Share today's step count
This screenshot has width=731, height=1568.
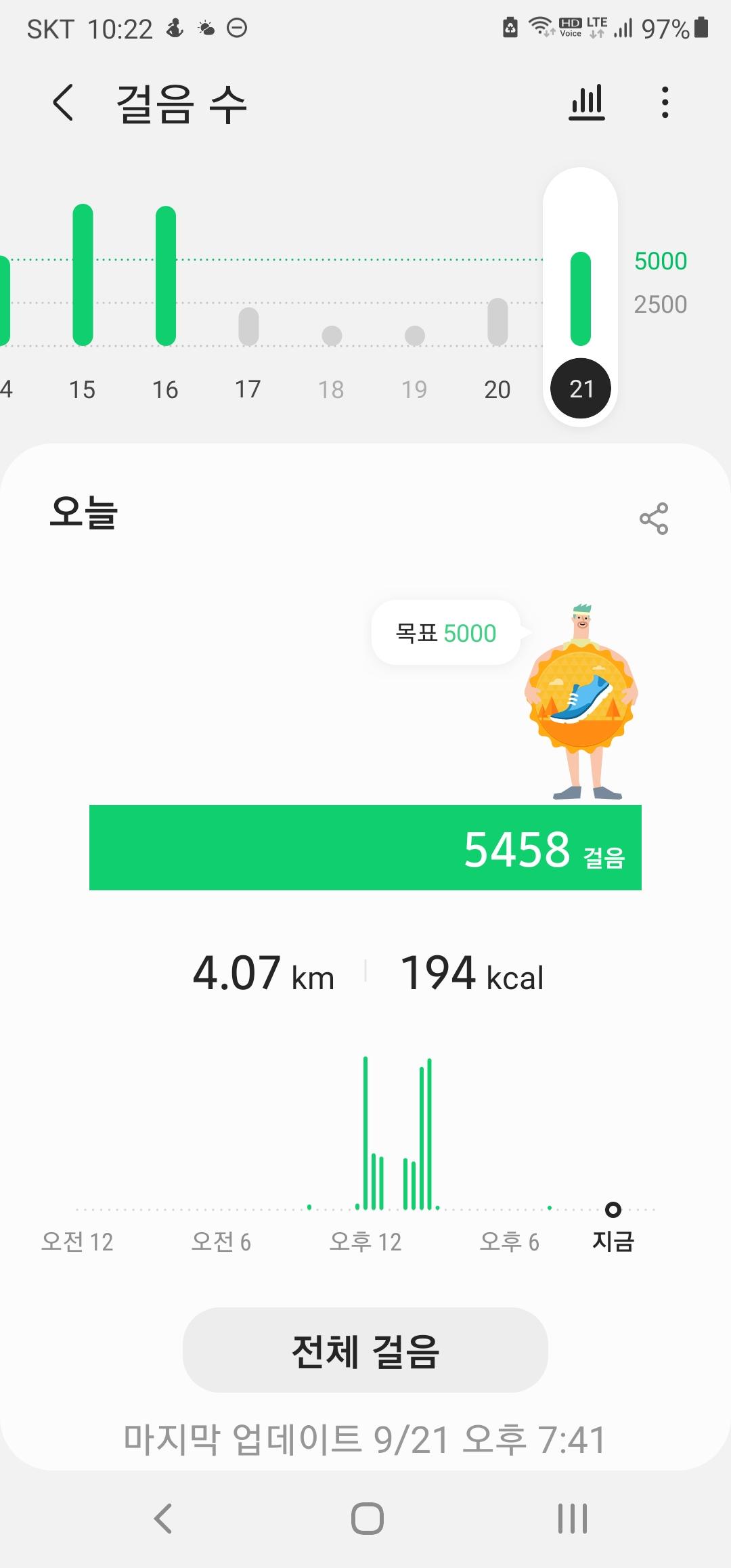[654, 519]
